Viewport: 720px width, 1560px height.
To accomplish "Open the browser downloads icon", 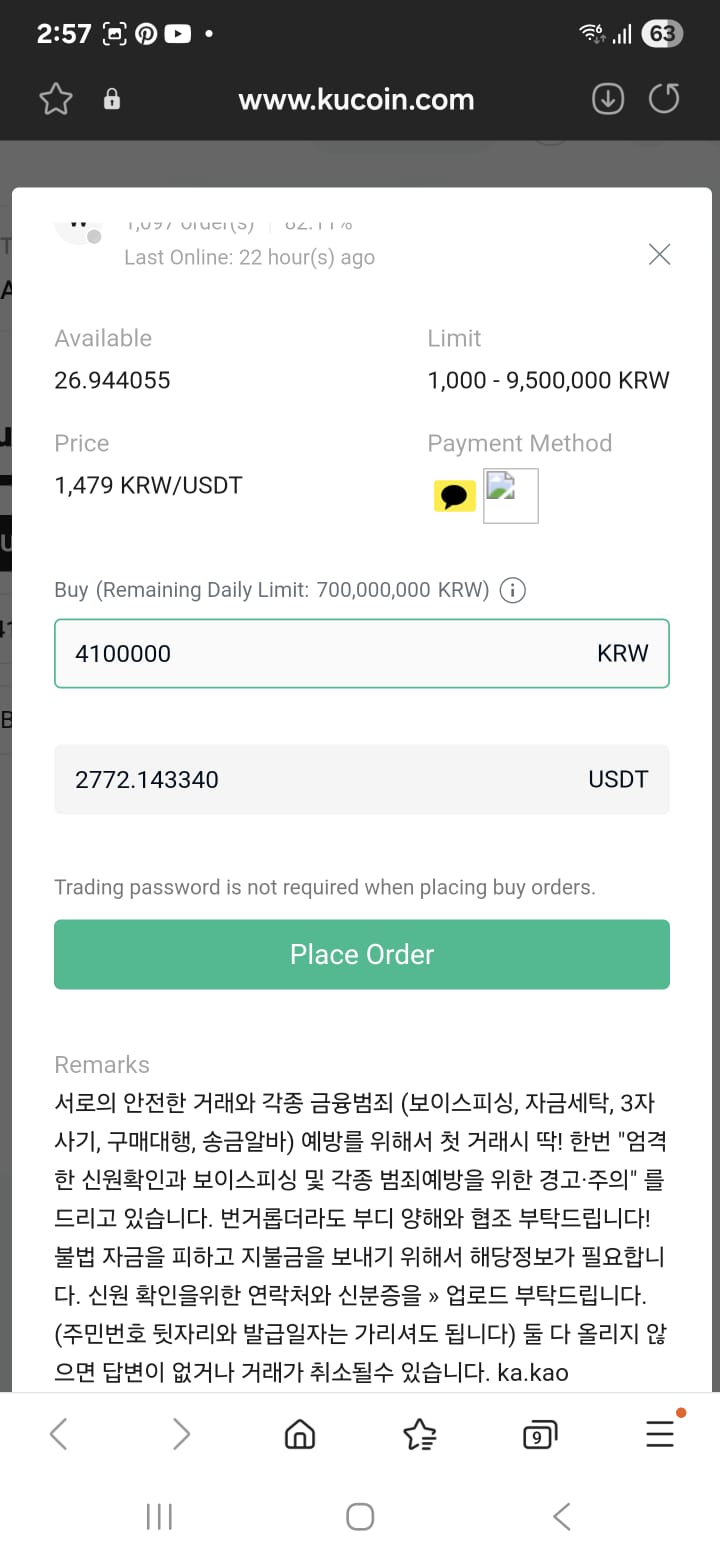I will (x=608, y=99).
